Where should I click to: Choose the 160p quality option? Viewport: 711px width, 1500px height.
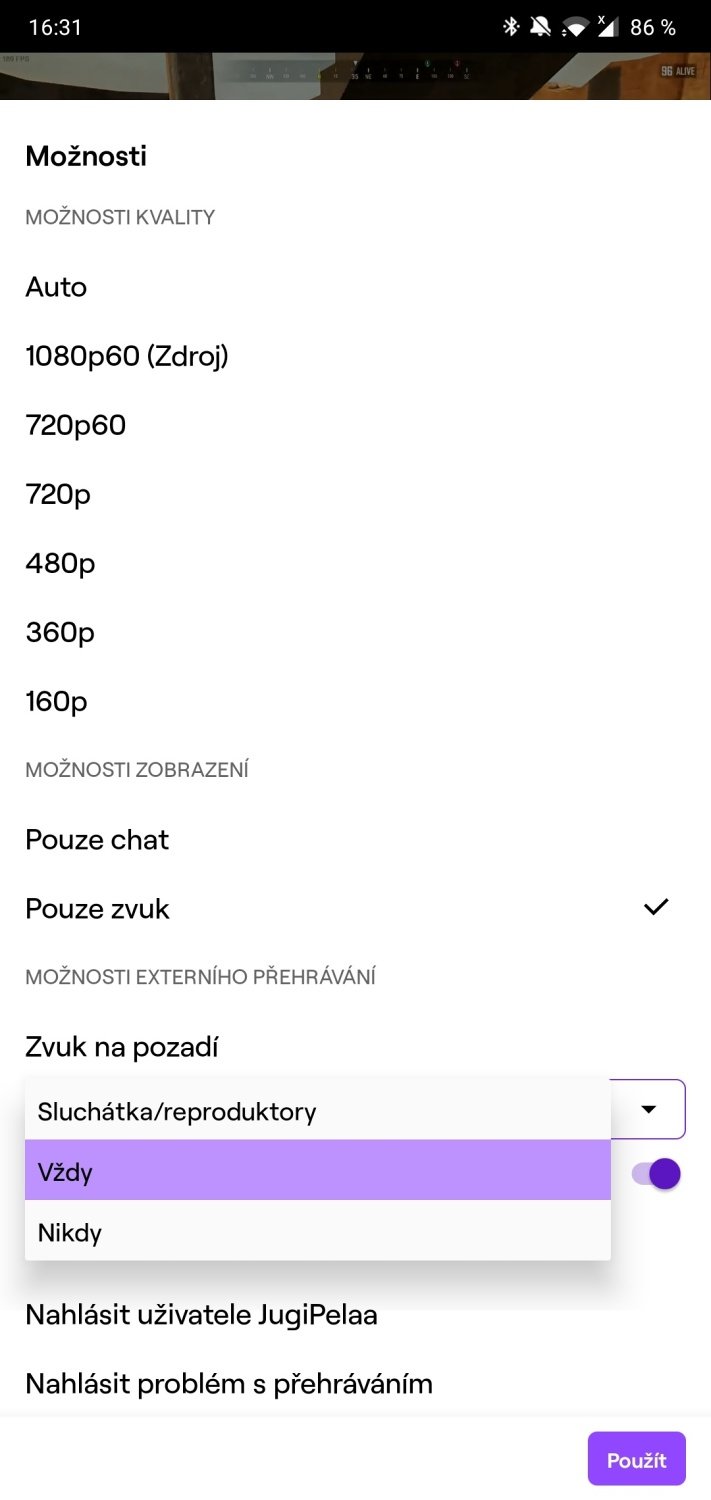tap(355, 701)
